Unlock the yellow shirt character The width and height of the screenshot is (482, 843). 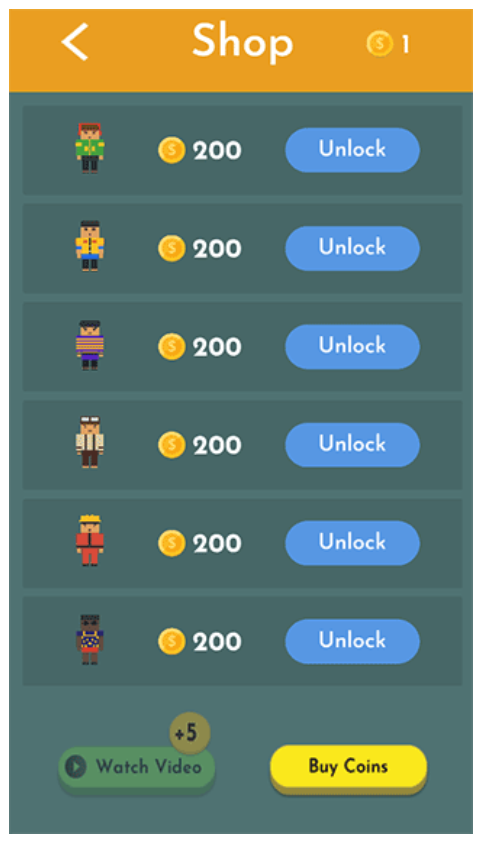point(352,248)
